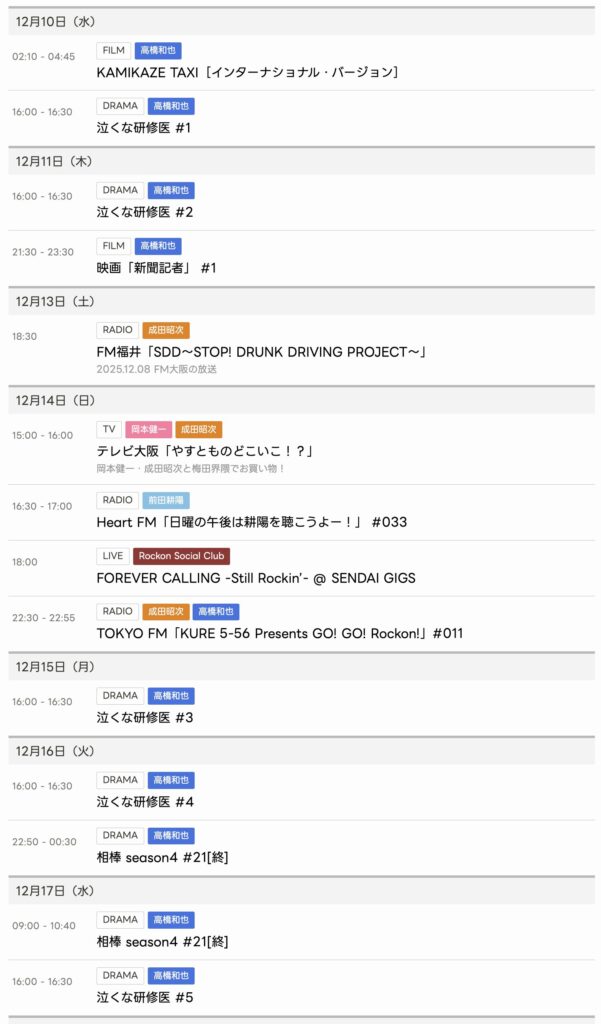View FOREVER CALLING @ SENDAI GIGS live entry
601x1024 pixels.
click(x=255, y=578)
